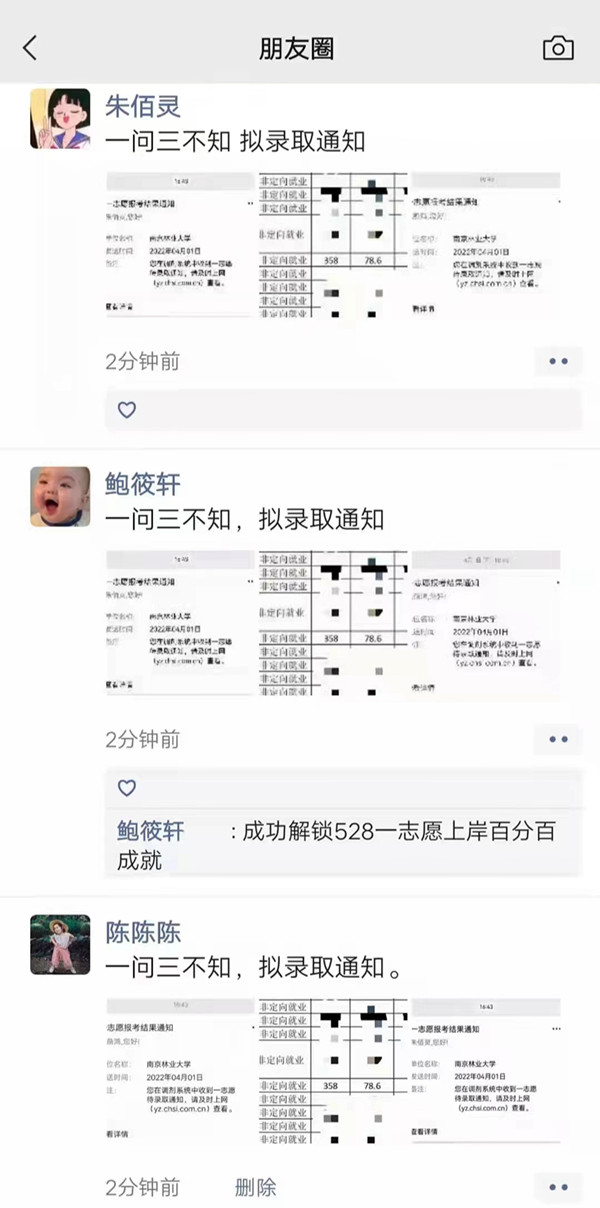
Task: Tap the name 朱佰灵 on the first post
Action: point(142,106)
